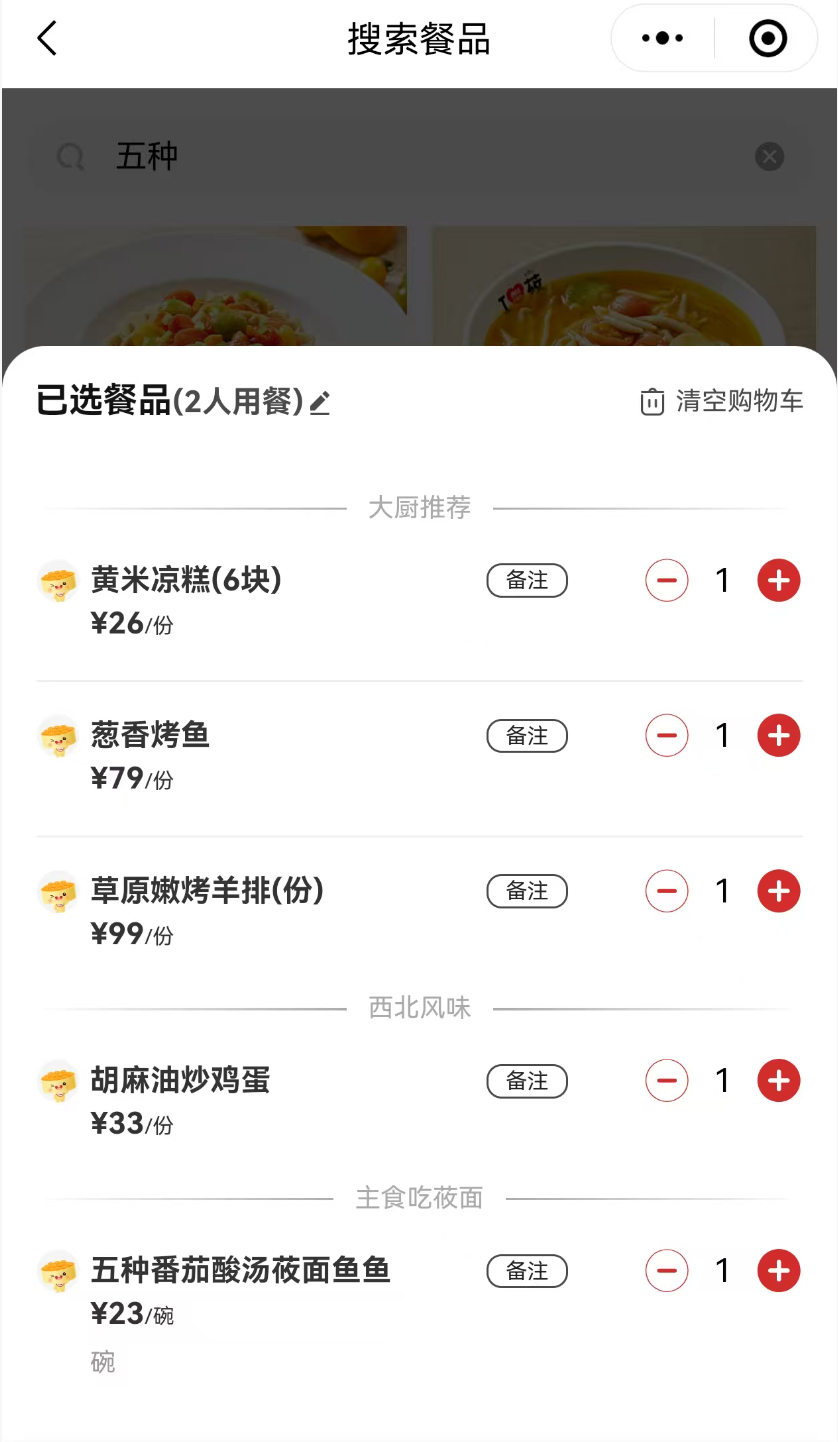Reduce the 葱香烤鱼 quantity by one
The height and width of the screenshot is (1442, 838).
click(x=667, y=736)
